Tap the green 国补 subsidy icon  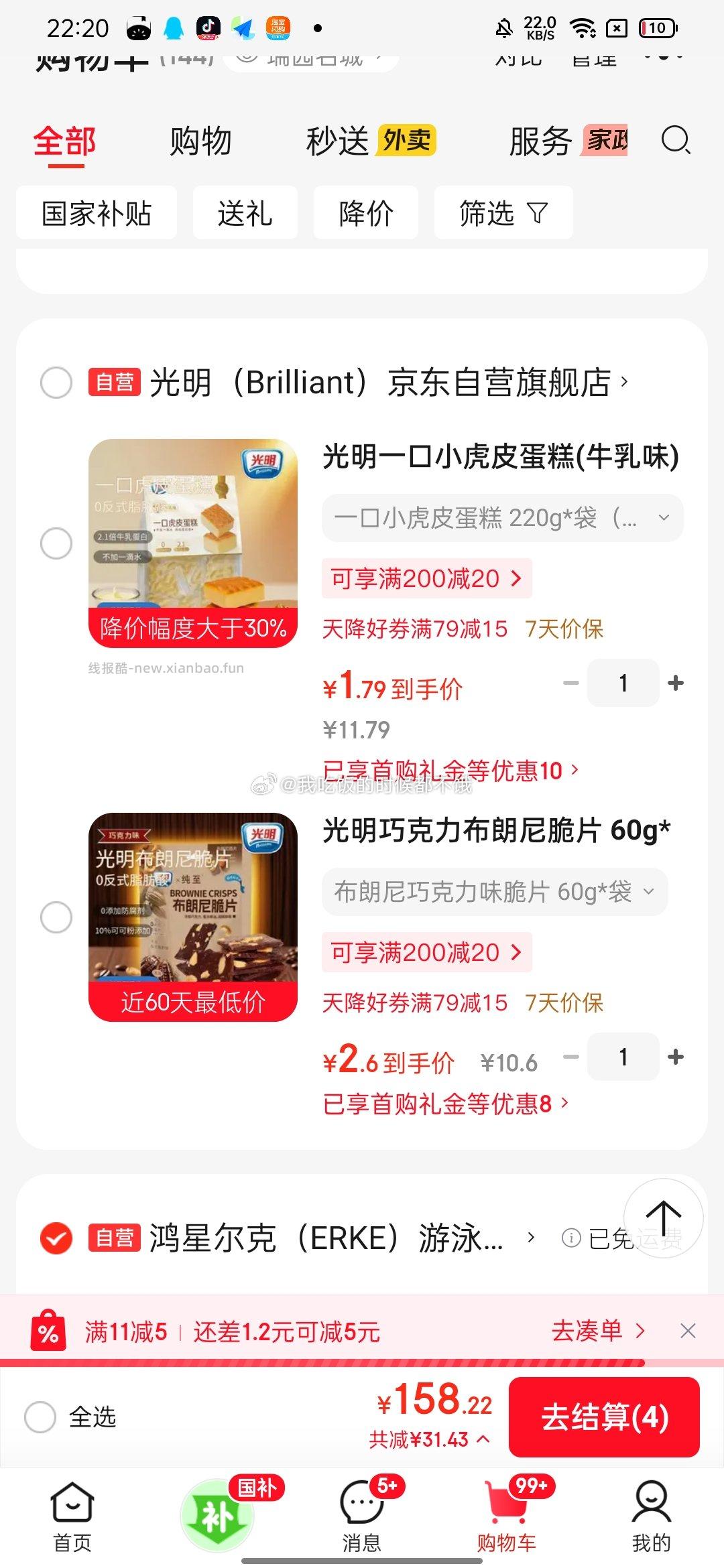tap(217, 1510)
